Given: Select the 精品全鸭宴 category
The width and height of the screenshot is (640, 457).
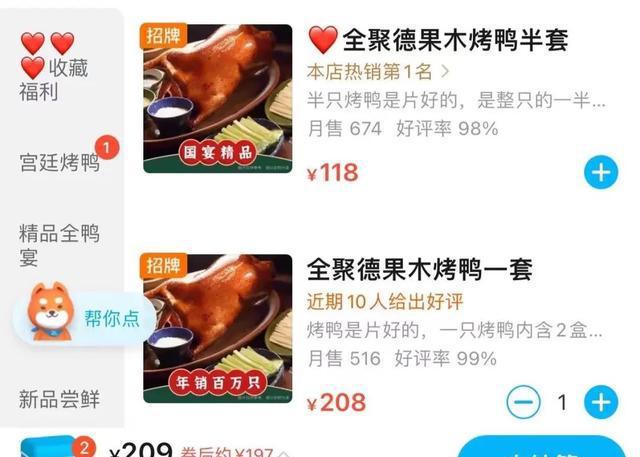Looking at the screenshot, I should (59, 245).
